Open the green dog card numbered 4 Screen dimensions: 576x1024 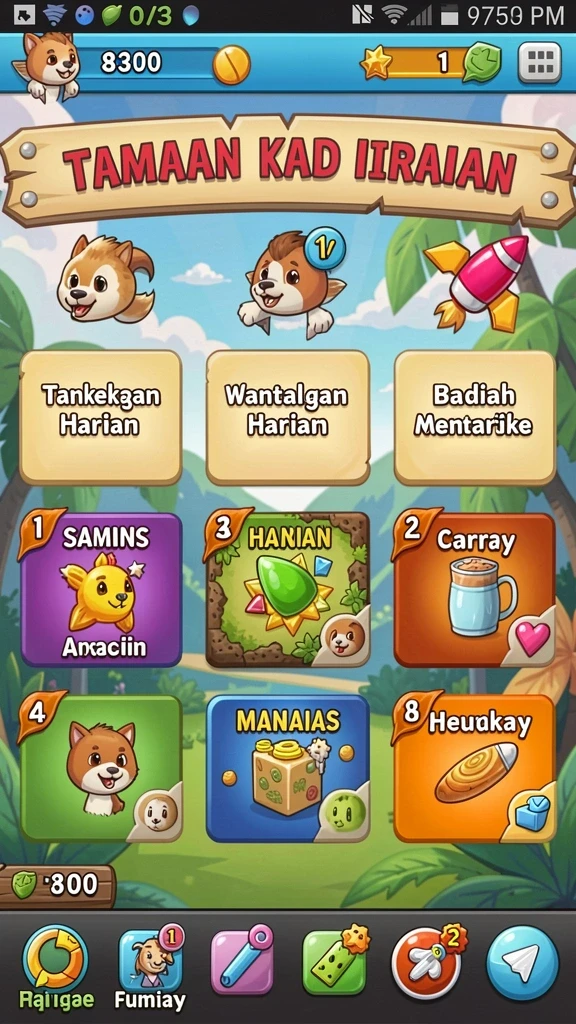coord(101,768)
